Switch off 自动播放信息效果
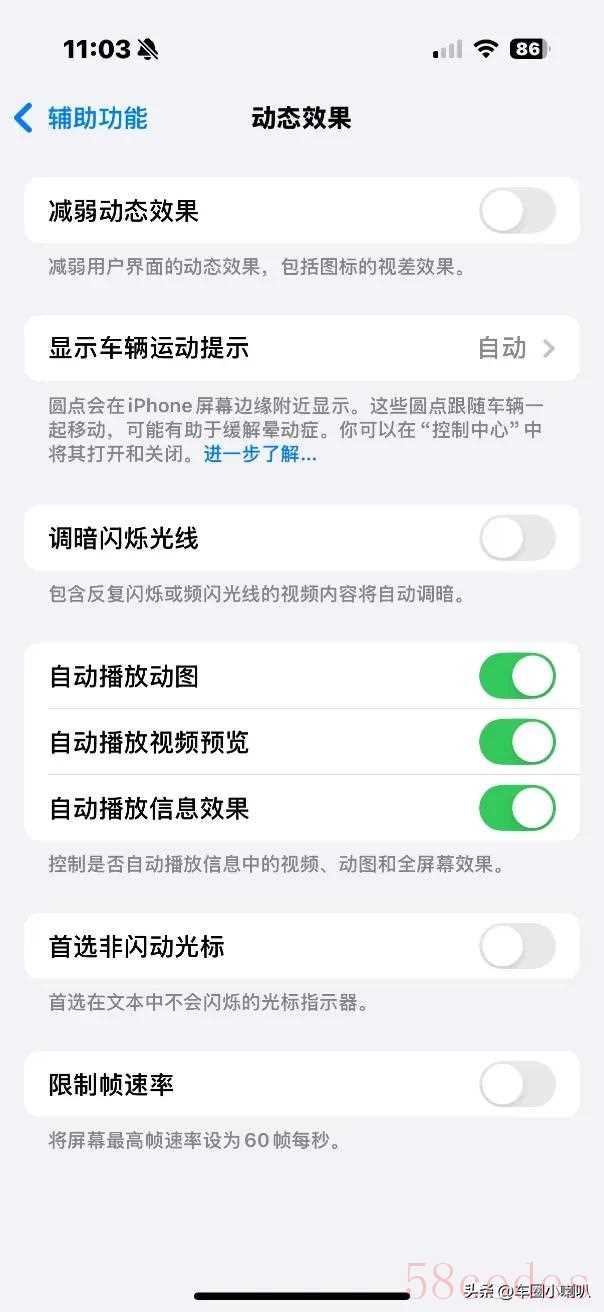Screen dimensions: 604x1312 point(517,808)
